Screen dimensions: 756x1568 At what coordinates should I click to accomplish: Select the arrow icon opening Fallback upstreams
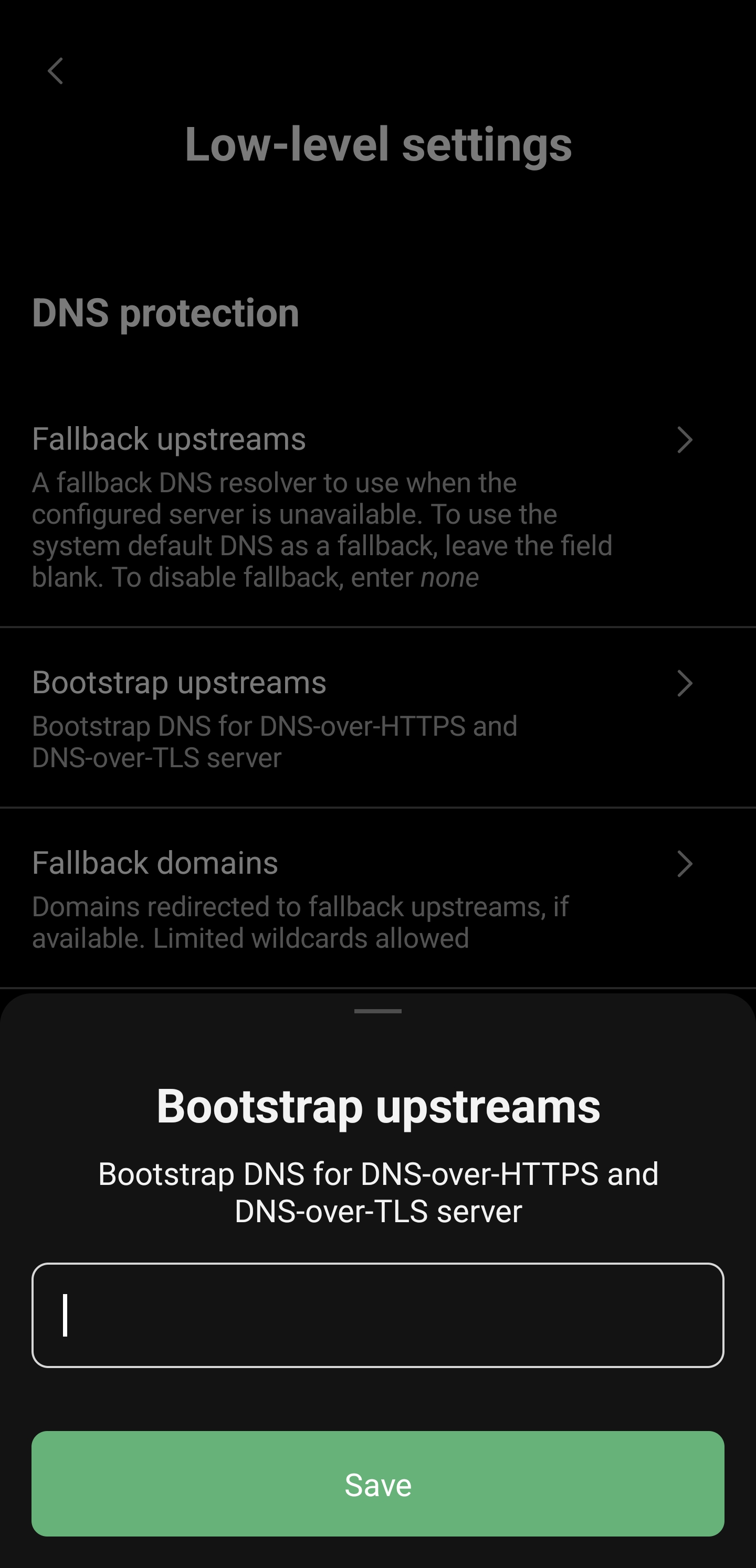pyautogui.click(x=685, y=440)
